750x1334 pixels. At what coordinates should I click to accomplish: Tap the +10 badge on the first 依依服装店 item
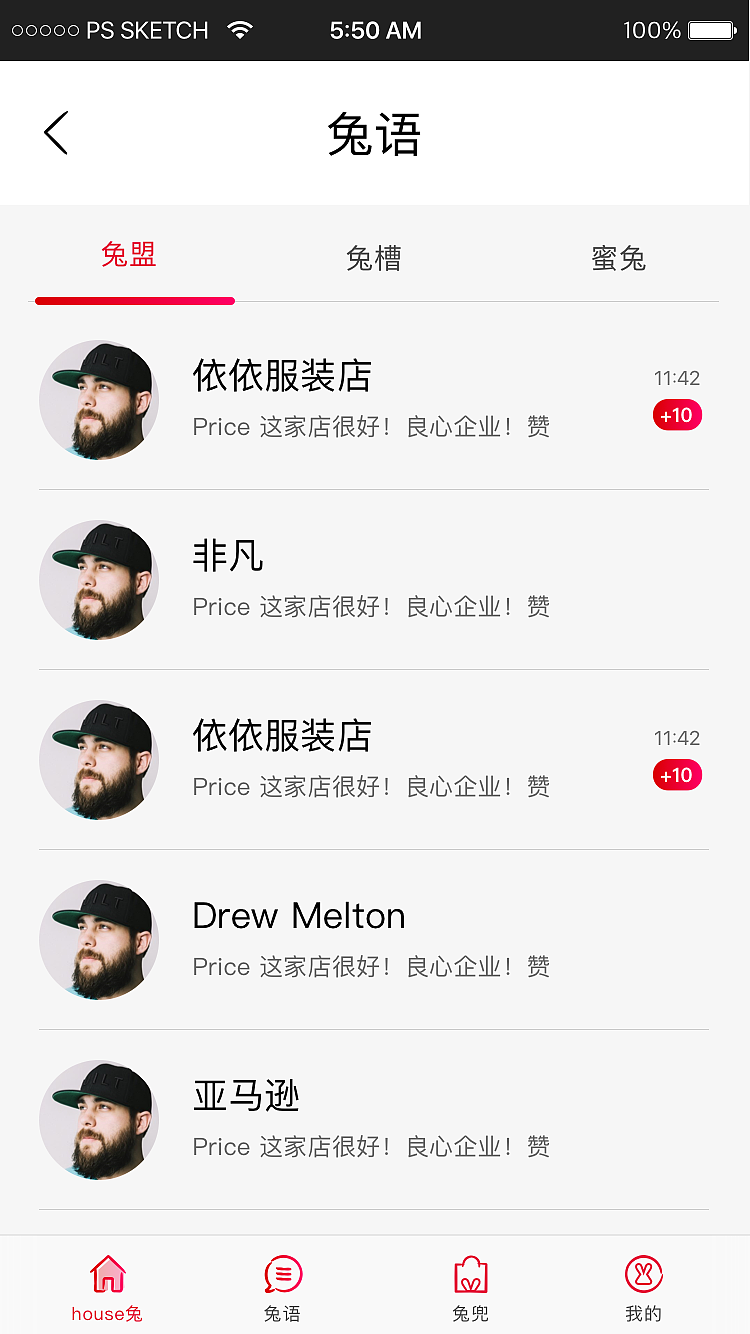[x=677, y=415]
